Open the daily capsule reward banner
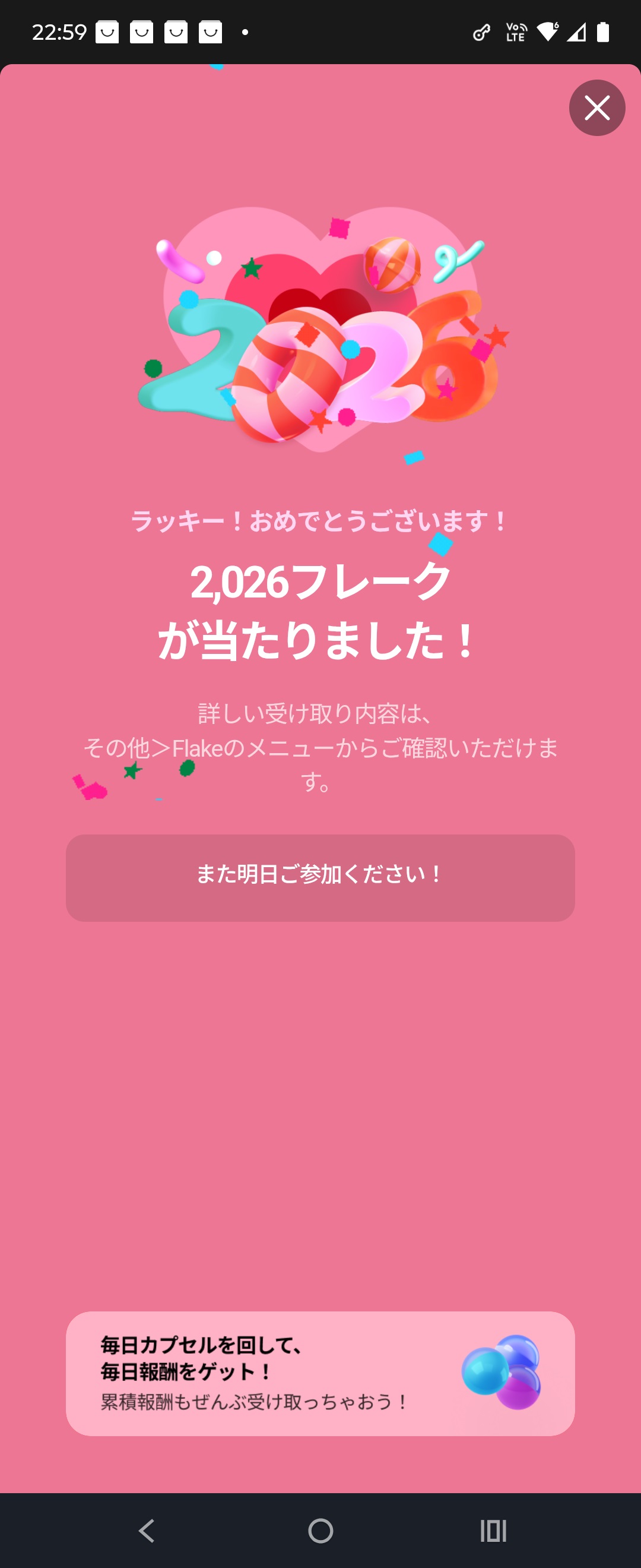The image size is (641, 1568). click(320, 1373)
